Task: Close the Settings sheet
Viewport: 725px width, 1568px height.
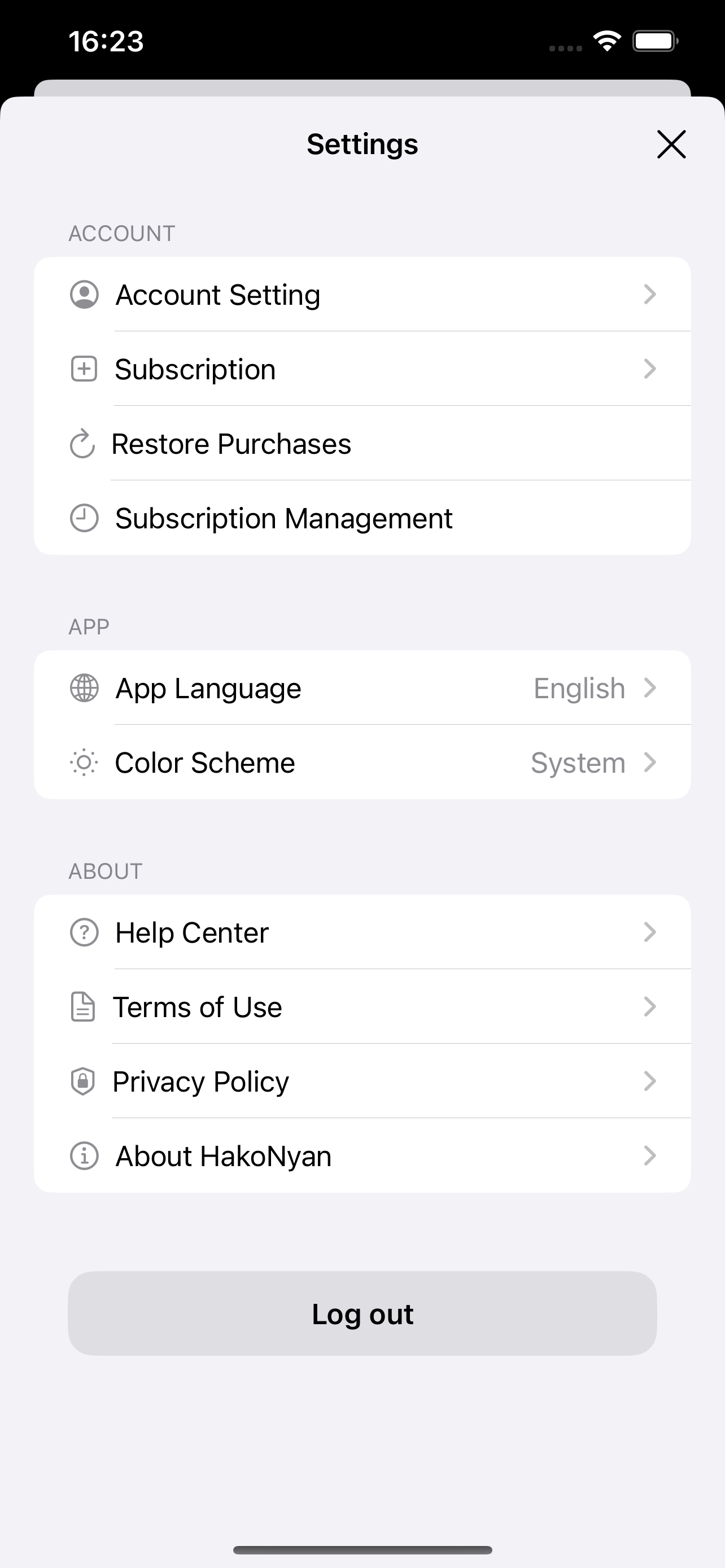Action: (x=671, y=144)
